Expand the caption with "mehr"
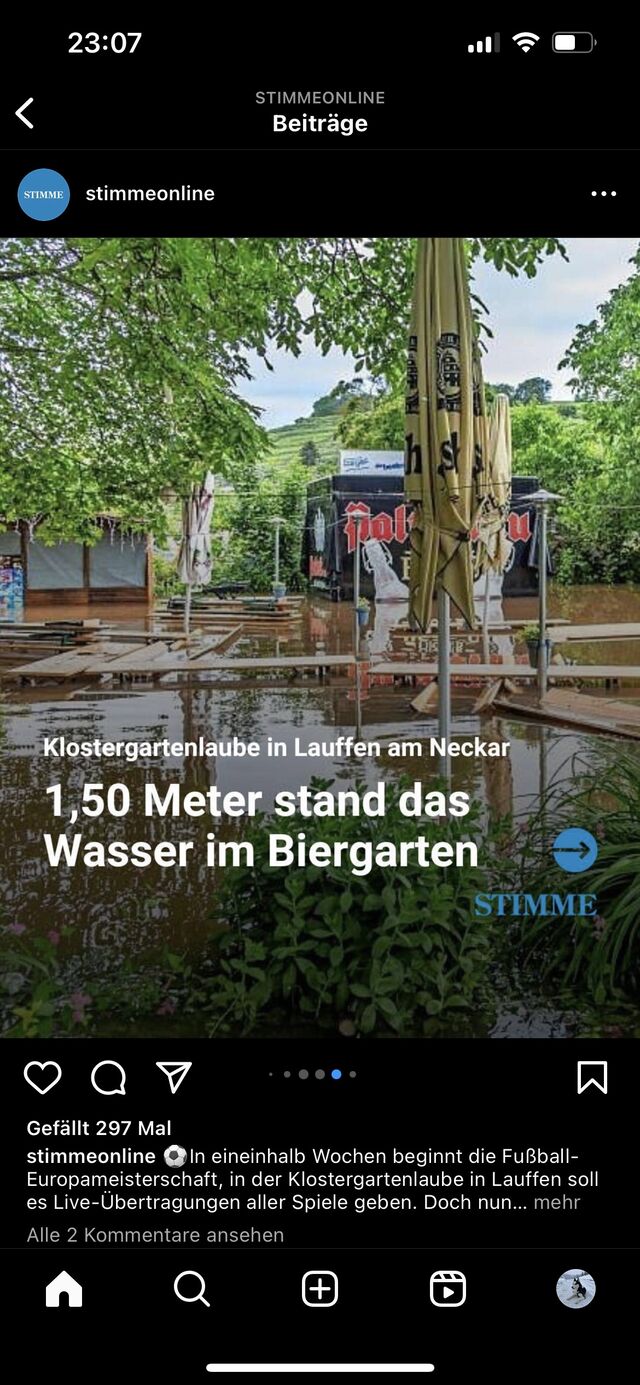Viewport: 640px width, 1385px height. click(557, 1202)
